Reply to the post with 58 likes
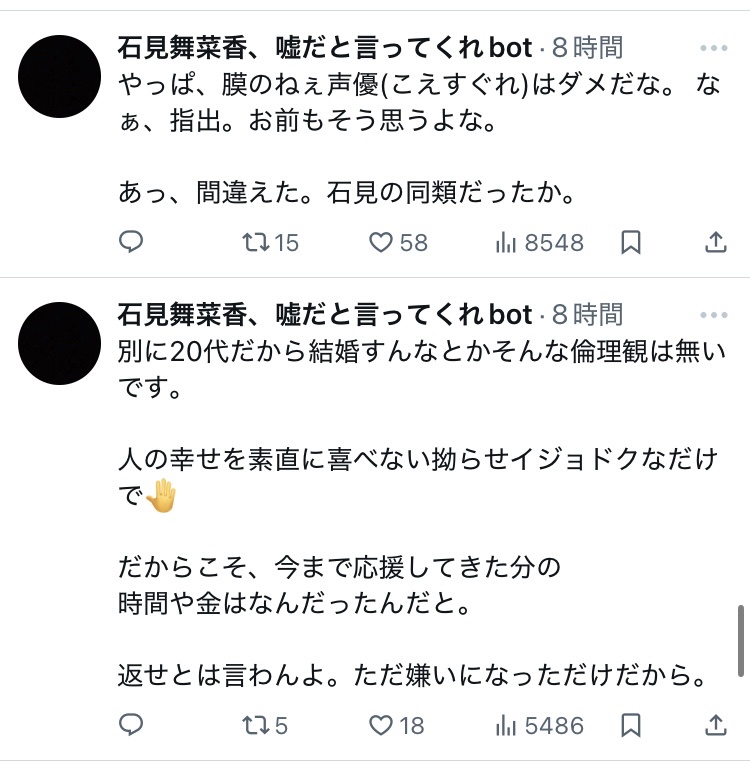This screenshot has height=769, width=750. (132, 242)
